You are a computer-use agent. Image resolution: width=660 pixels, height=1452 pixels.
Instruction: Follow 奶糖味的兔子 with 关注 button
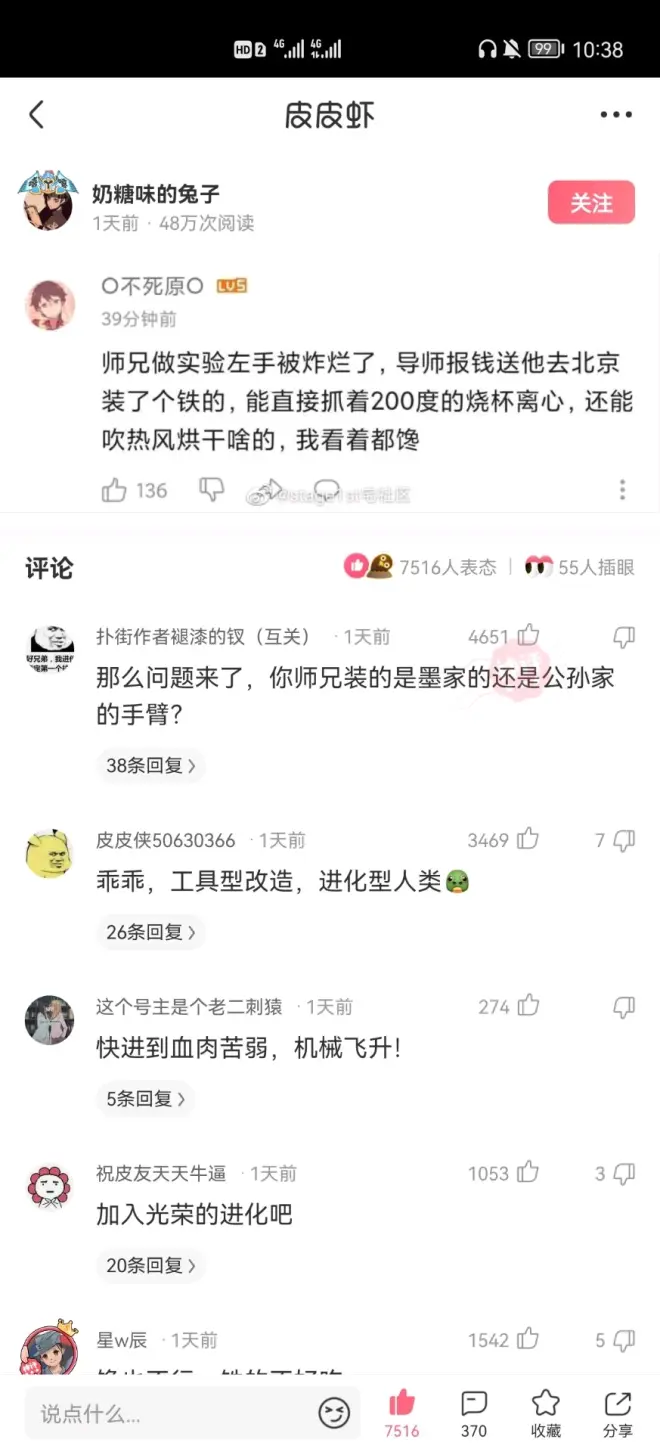[591, 203]
